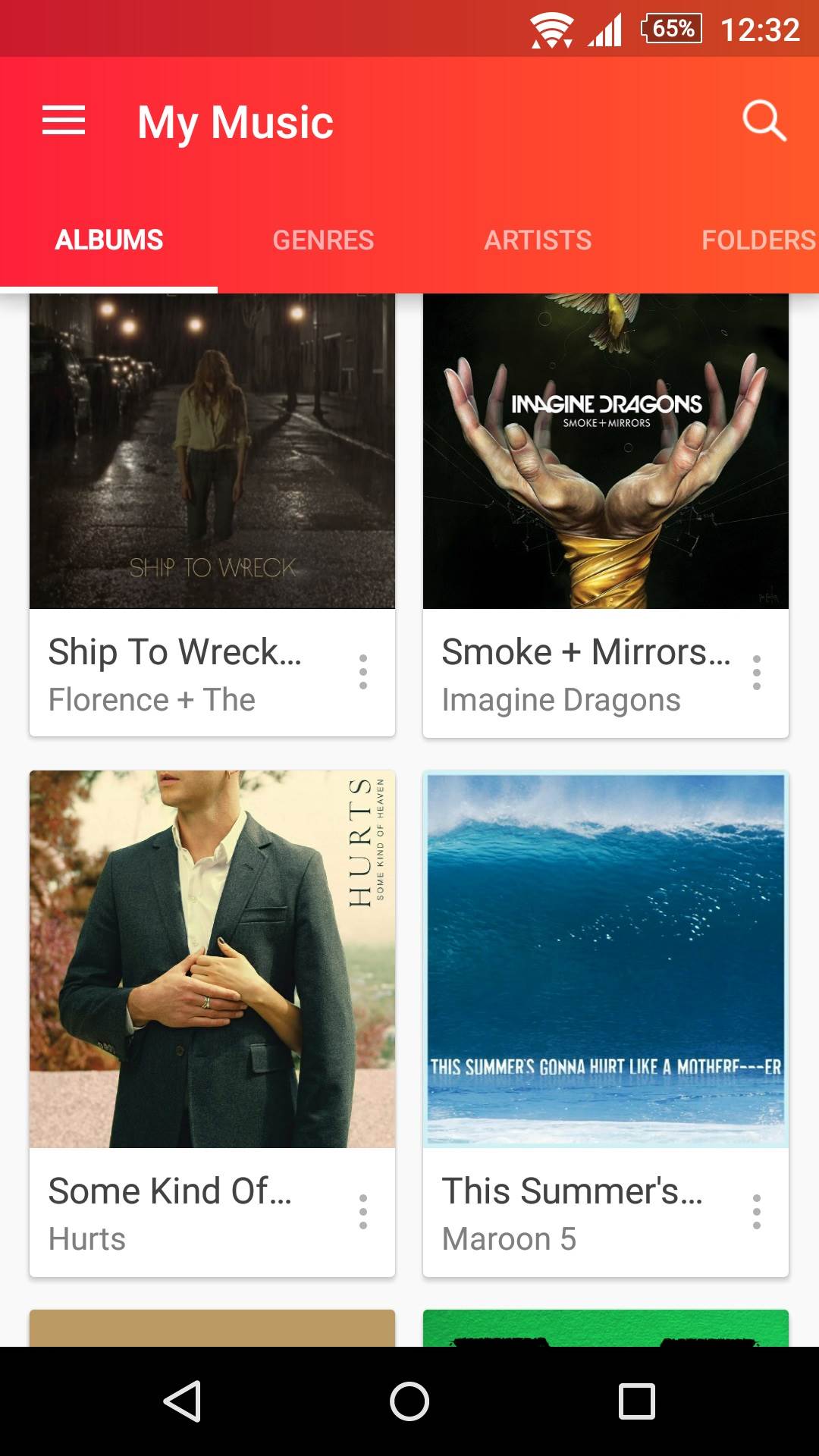The image size is (819, 1456).
Task: Go back using the system back button
Action: (183, 1401)
